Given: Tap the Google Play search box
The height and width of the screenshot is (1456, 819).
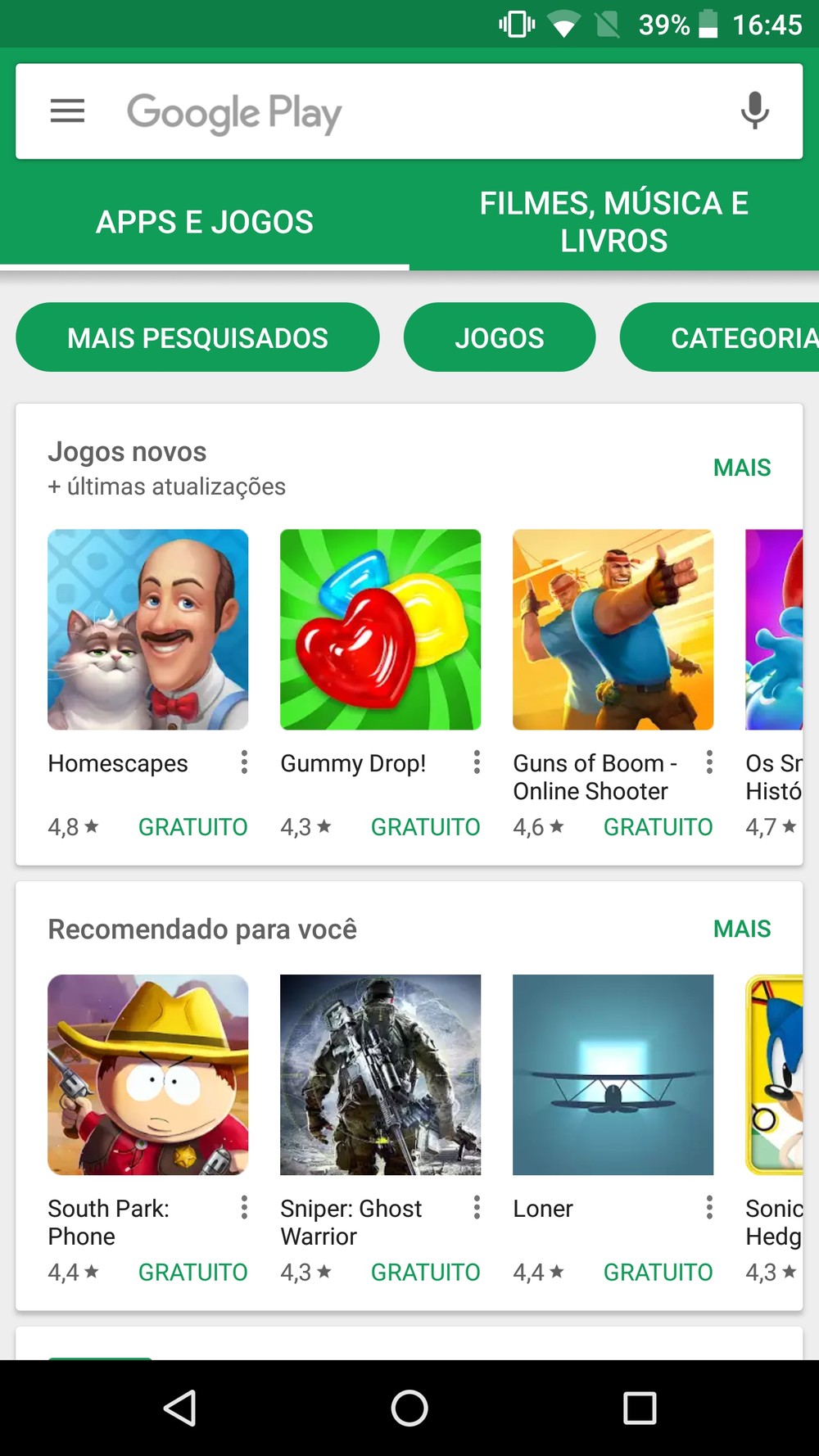Looking at the screenshot, I should pos(409,111).
